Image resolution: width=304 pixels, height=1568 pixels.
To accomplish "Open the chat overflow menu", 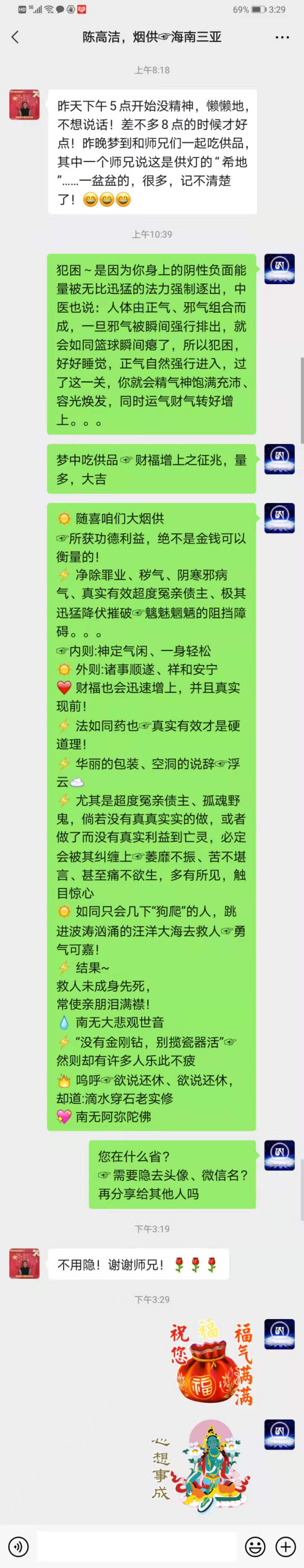I will (281, 37).
